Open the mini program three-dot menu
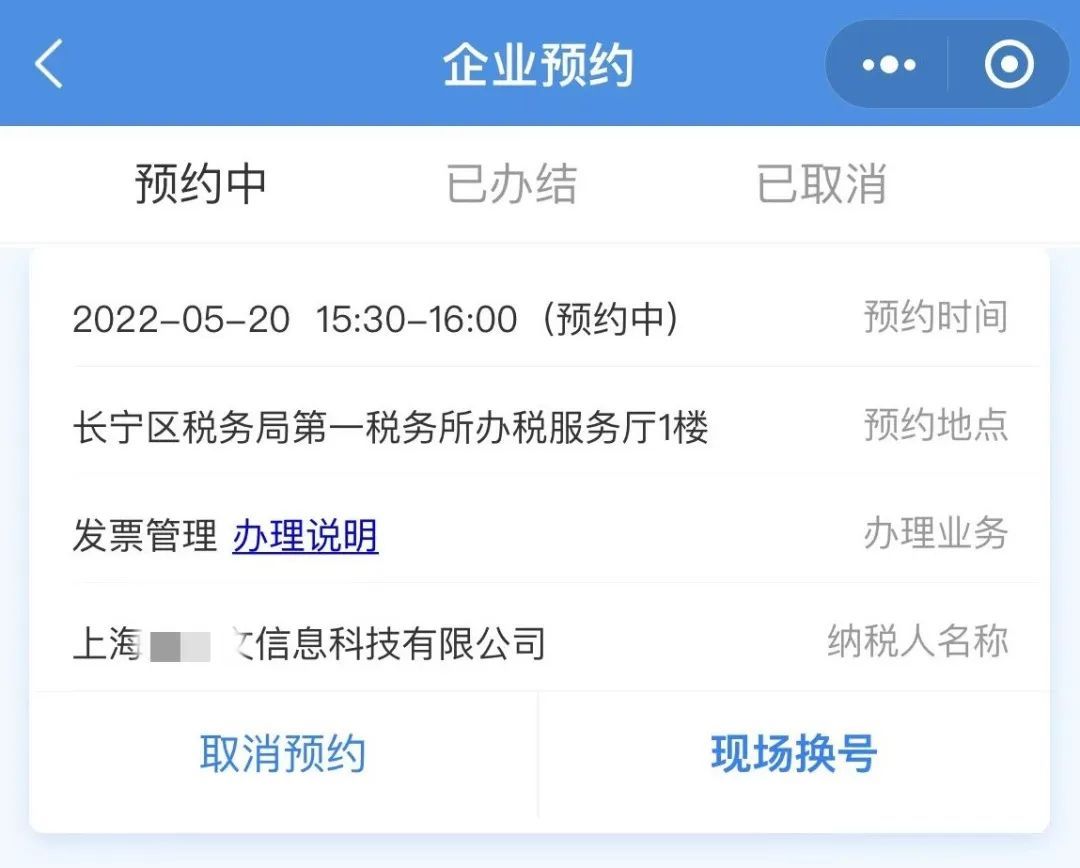 pyautogui.click(x=889, y=65)
